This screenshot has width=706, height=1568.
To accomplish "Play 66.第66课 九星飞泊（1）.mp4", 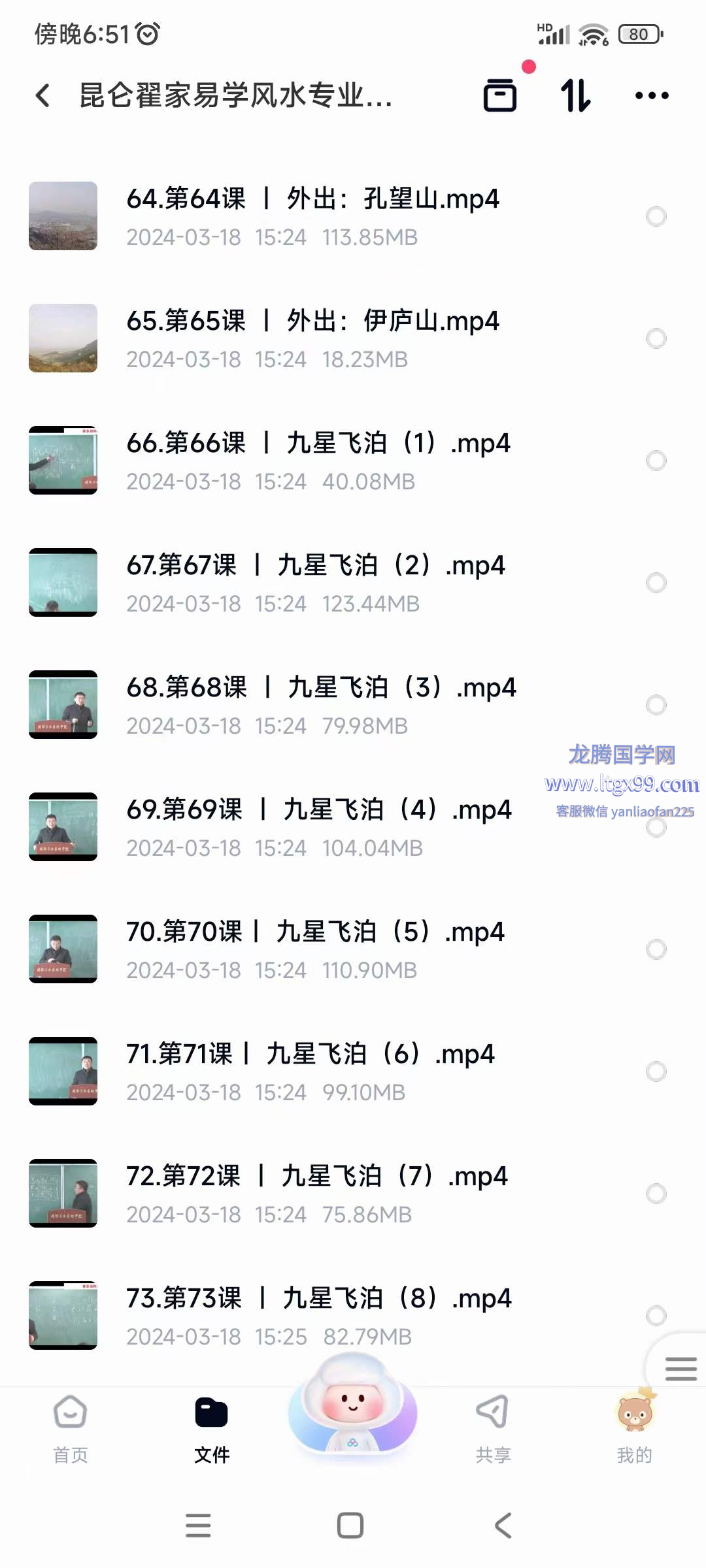I will click(x=318, y=460).
